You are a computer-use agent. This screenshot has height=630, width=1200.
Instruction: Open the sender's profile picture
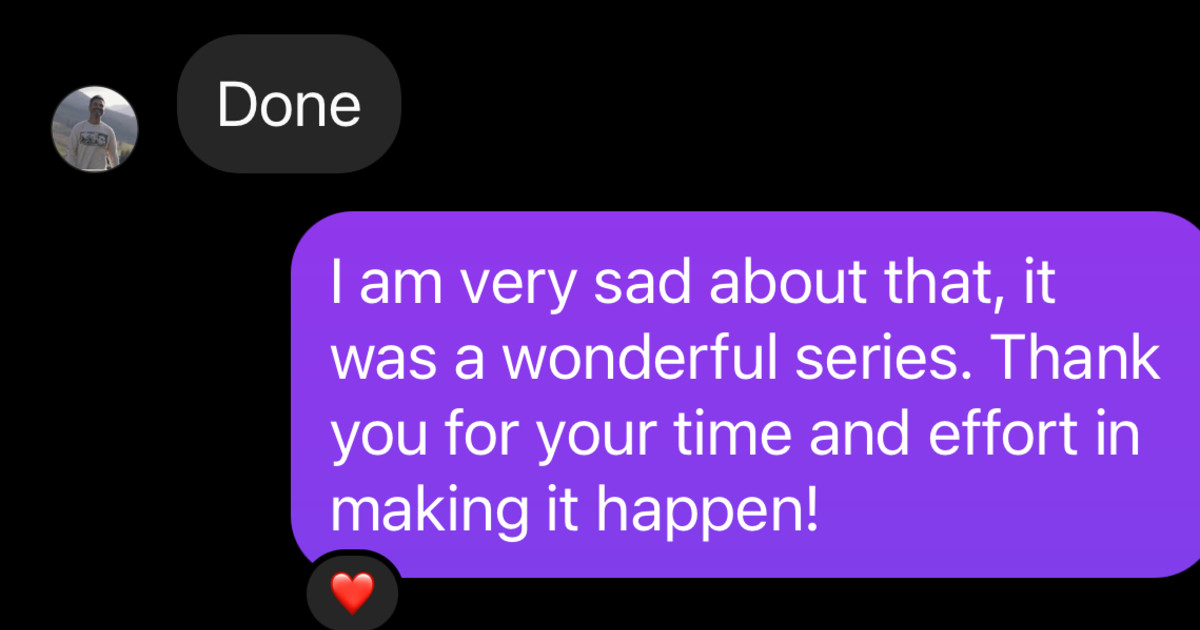tap(94, 128)
